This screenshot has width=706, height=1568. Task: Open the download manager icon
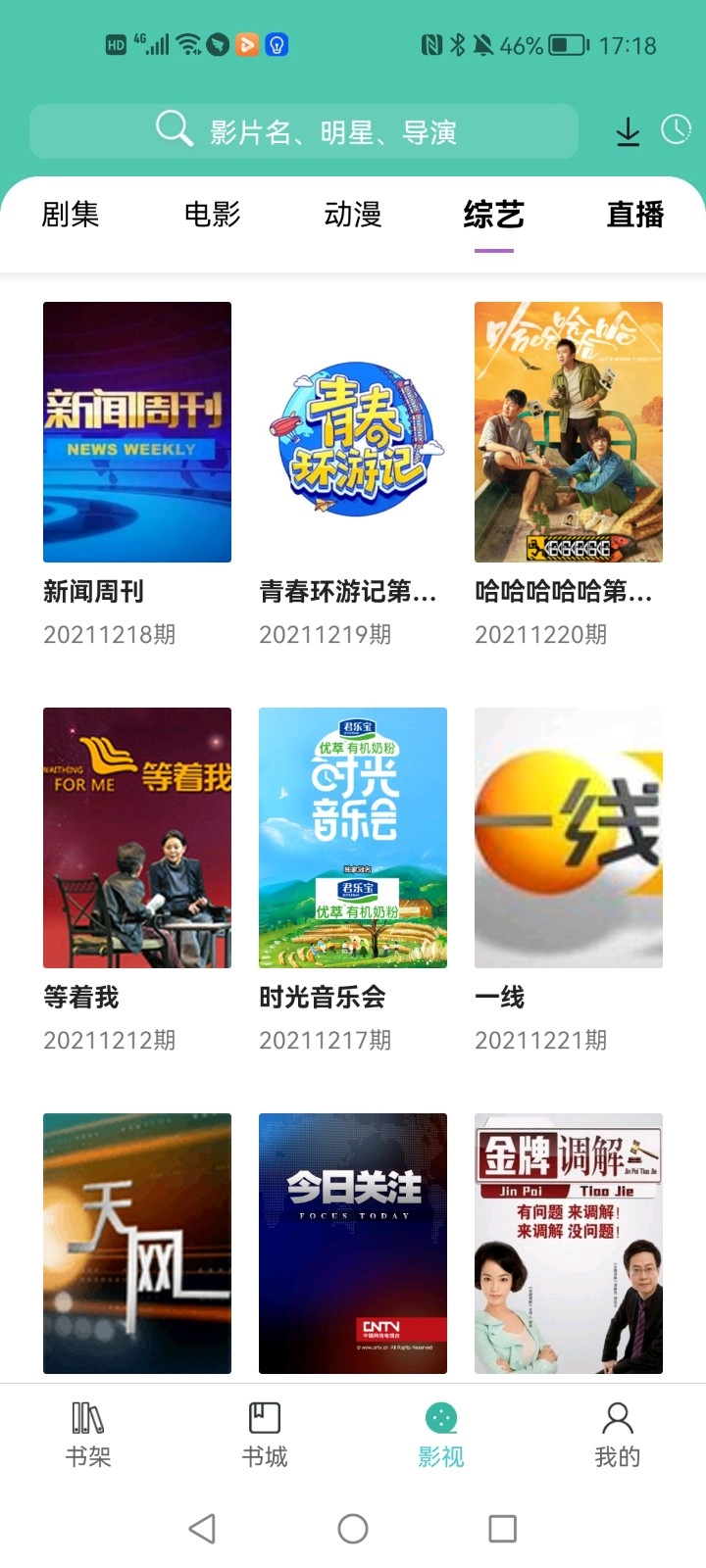[629, 130]
